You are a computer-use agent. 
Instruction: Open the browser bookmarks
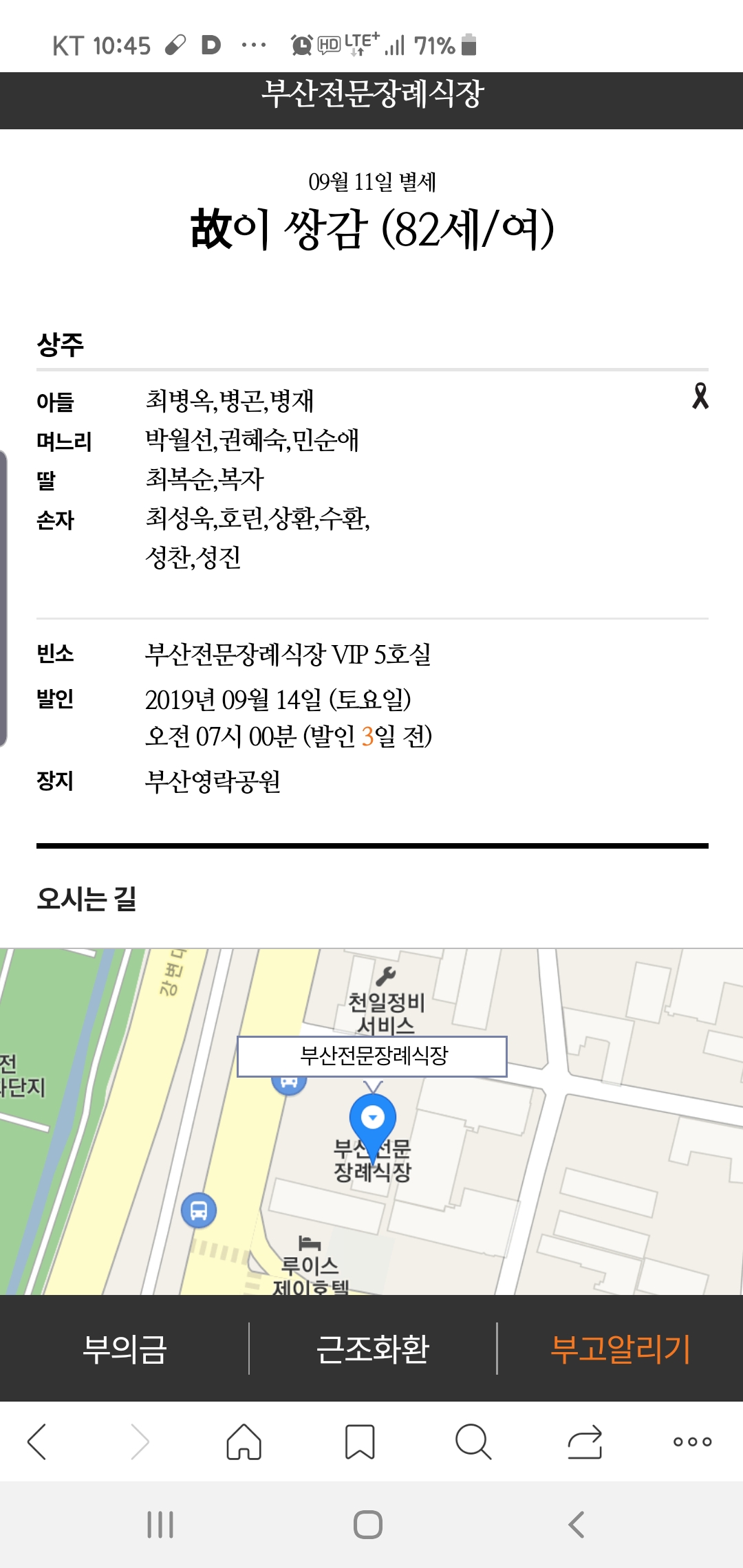click(359, 1441)
